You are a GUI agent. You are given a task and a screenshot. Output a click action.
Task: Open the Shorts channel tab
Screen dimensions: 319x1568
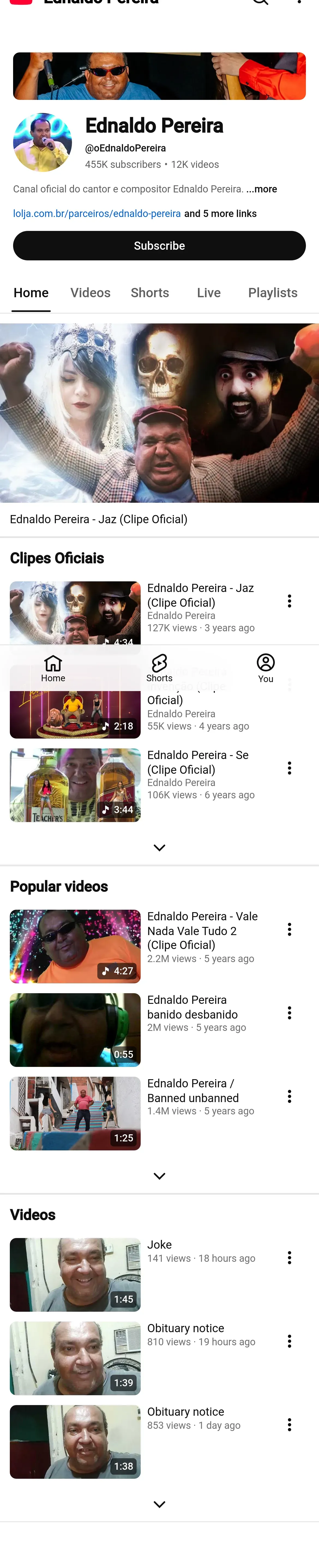(x=150, y=293)
